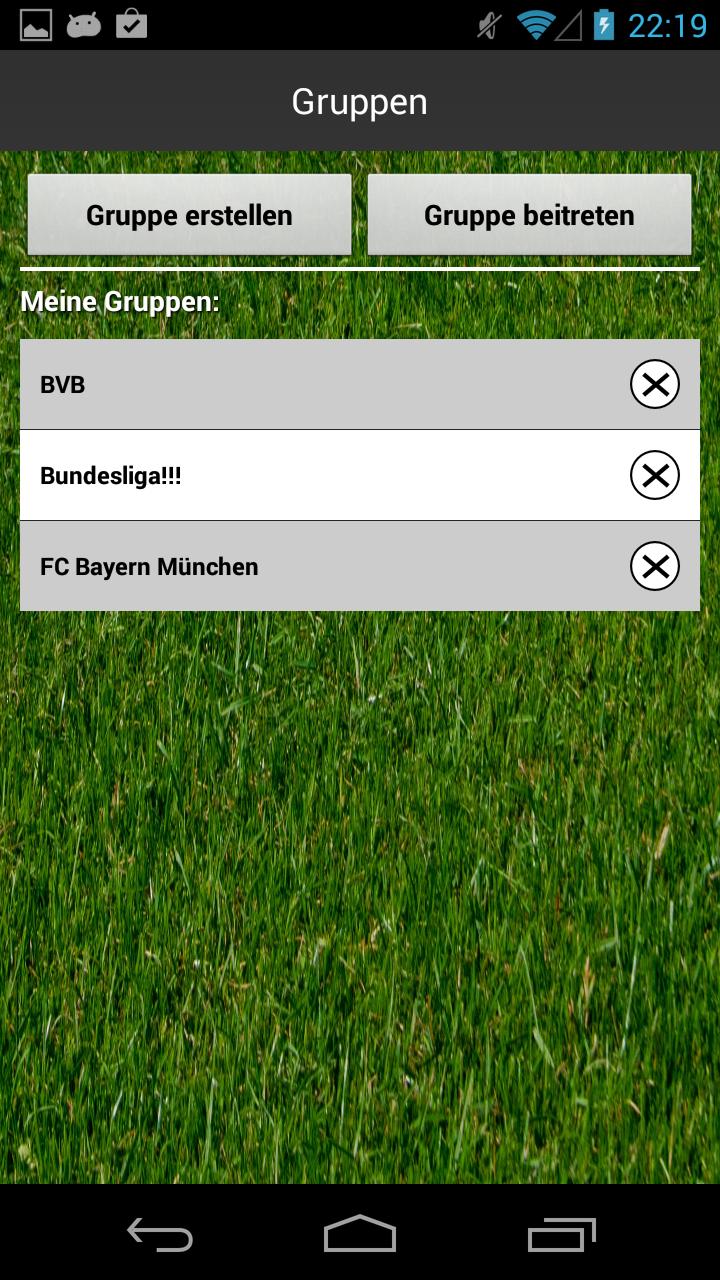
Task: Delete the BVB group
Action: point(654,383)
